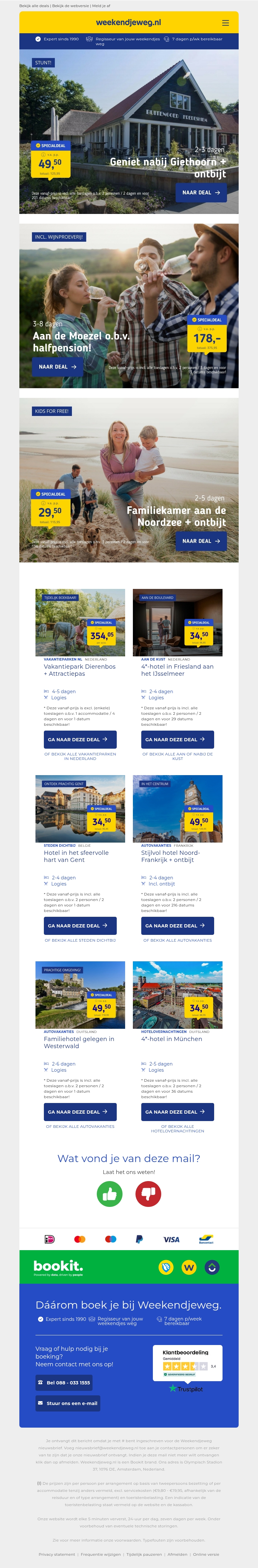The height and width of the screenshot is (1568, 258).
Task: View all hotelovernachtingen link
Action: 178,1128
